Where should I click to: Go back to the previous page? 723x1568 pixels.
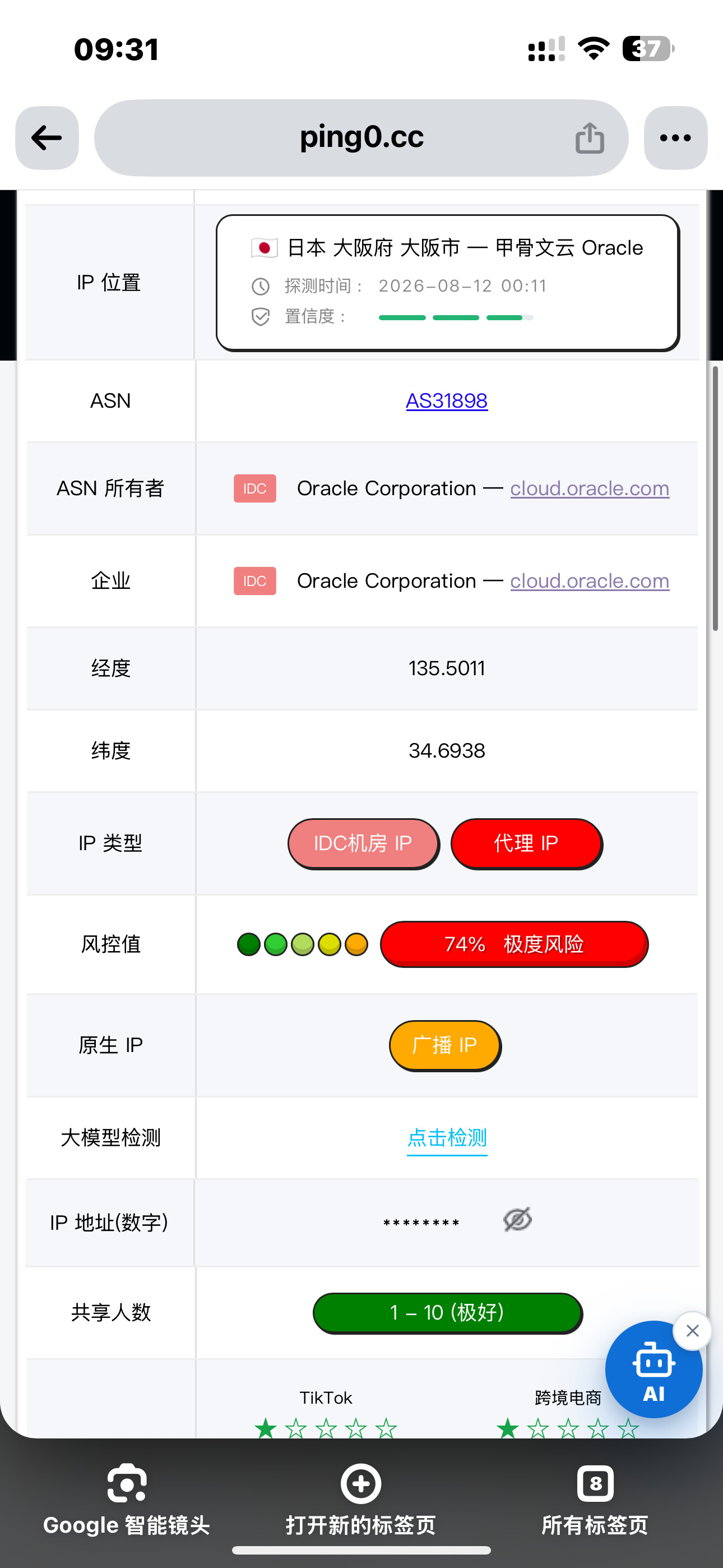47,138
